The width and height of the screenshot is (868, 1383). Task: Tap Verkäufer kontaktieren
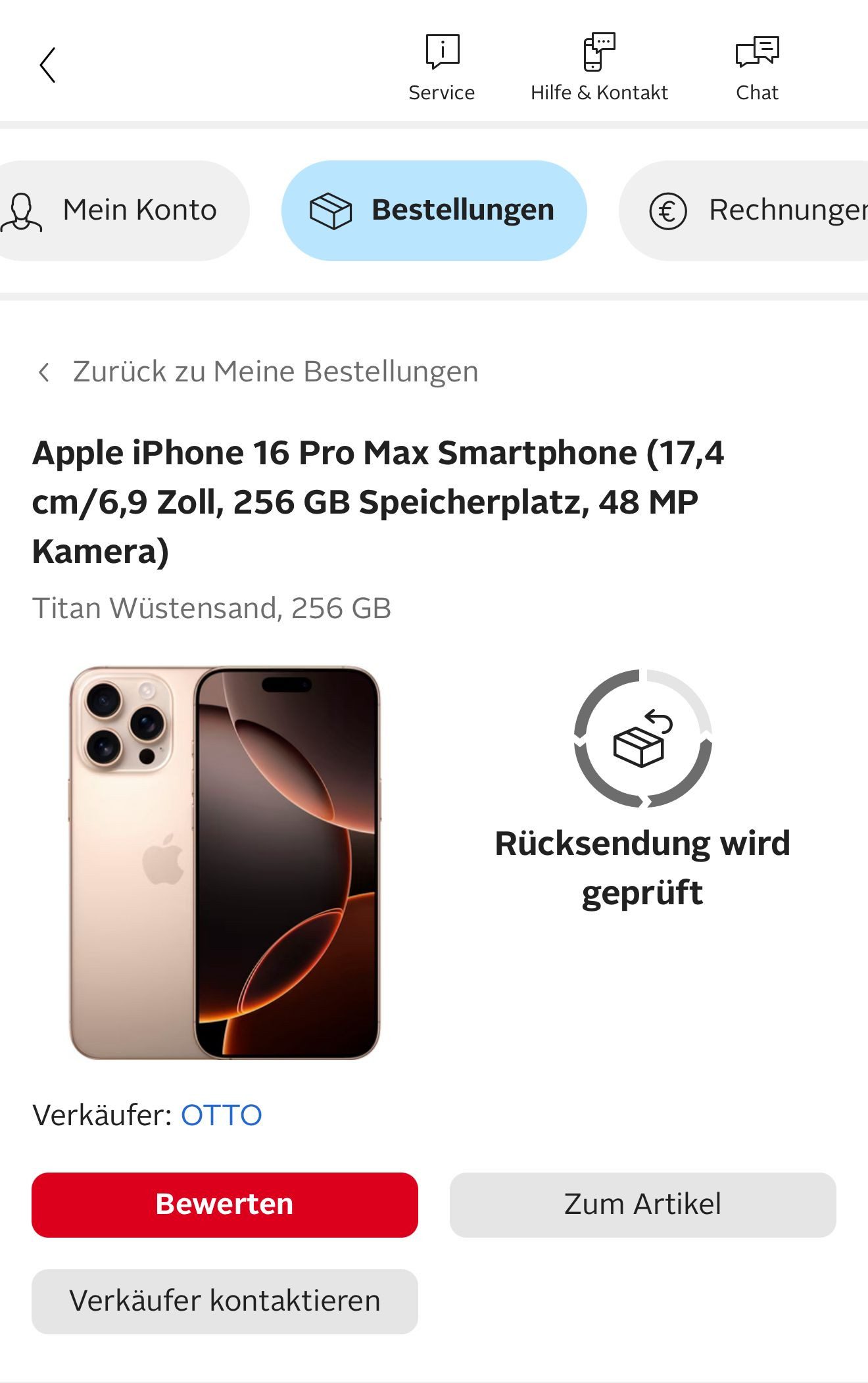(x=225, y=1301)
